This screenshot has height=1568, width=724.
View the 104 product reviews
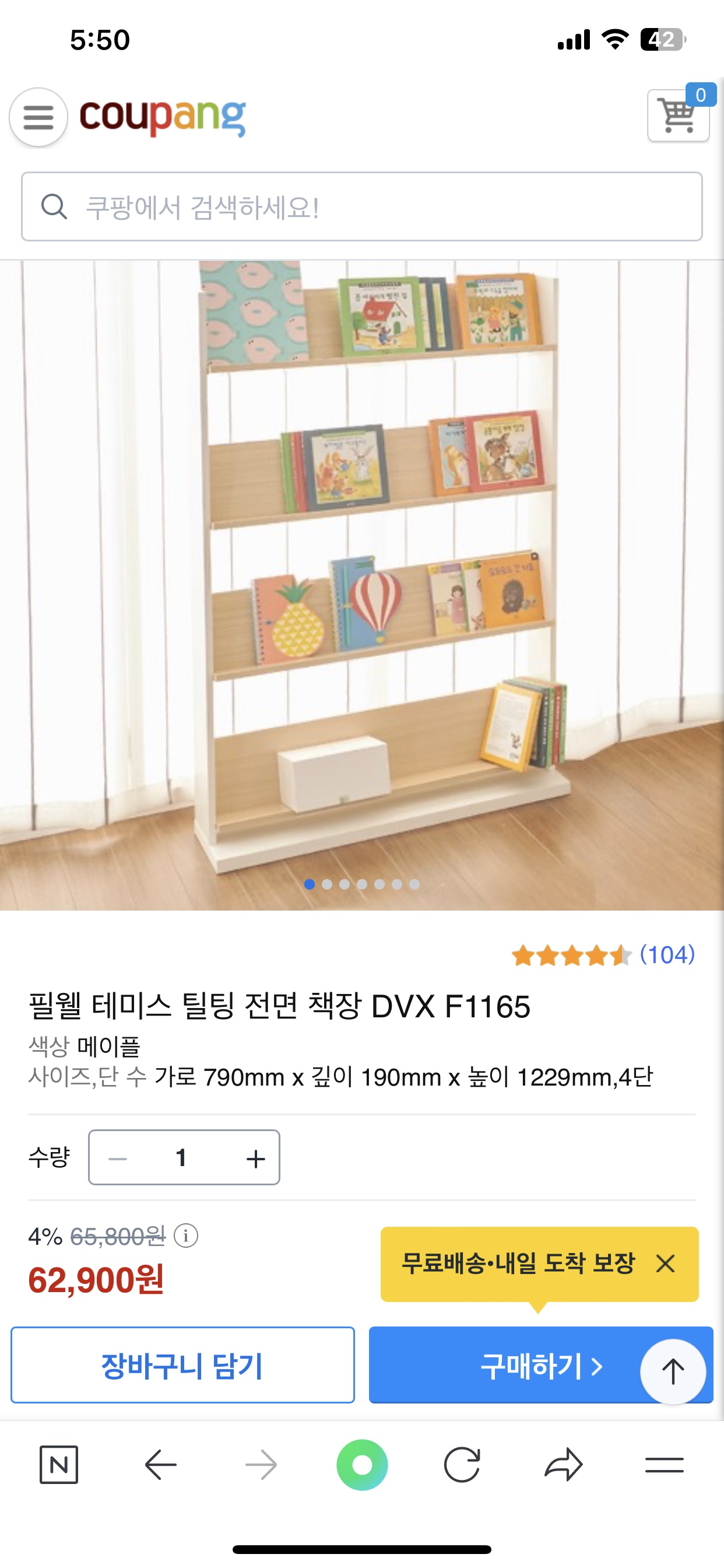coord(667,955)
